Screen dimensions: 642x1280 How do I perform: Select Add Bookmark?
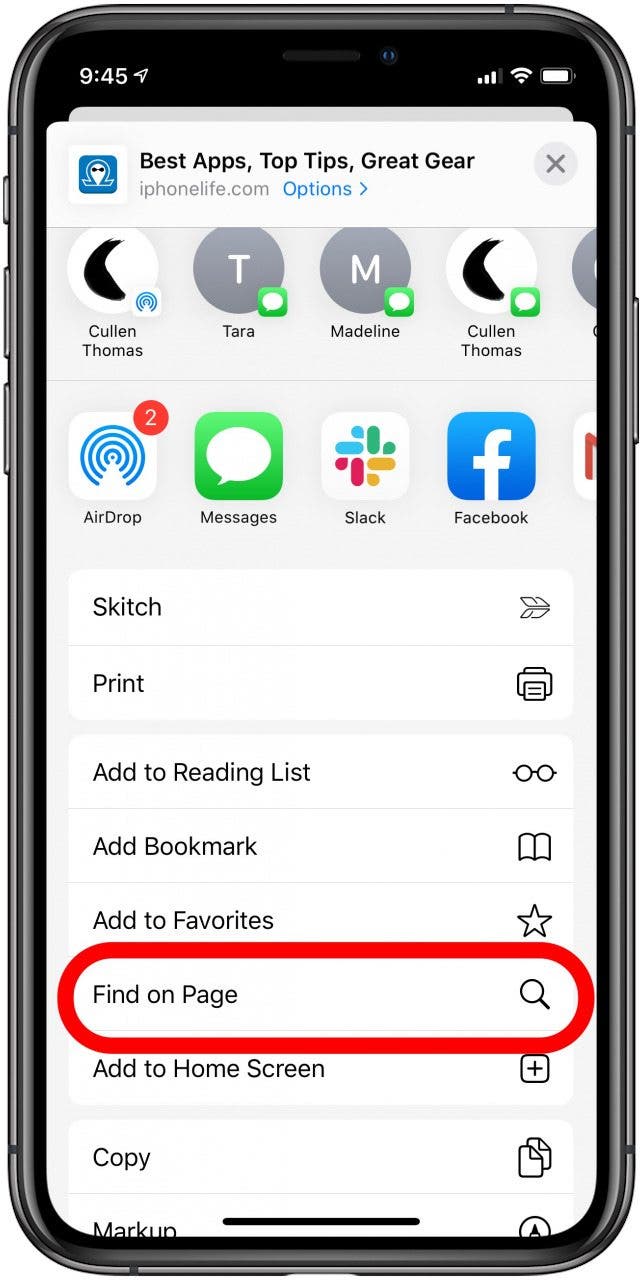tap(320, 846)
